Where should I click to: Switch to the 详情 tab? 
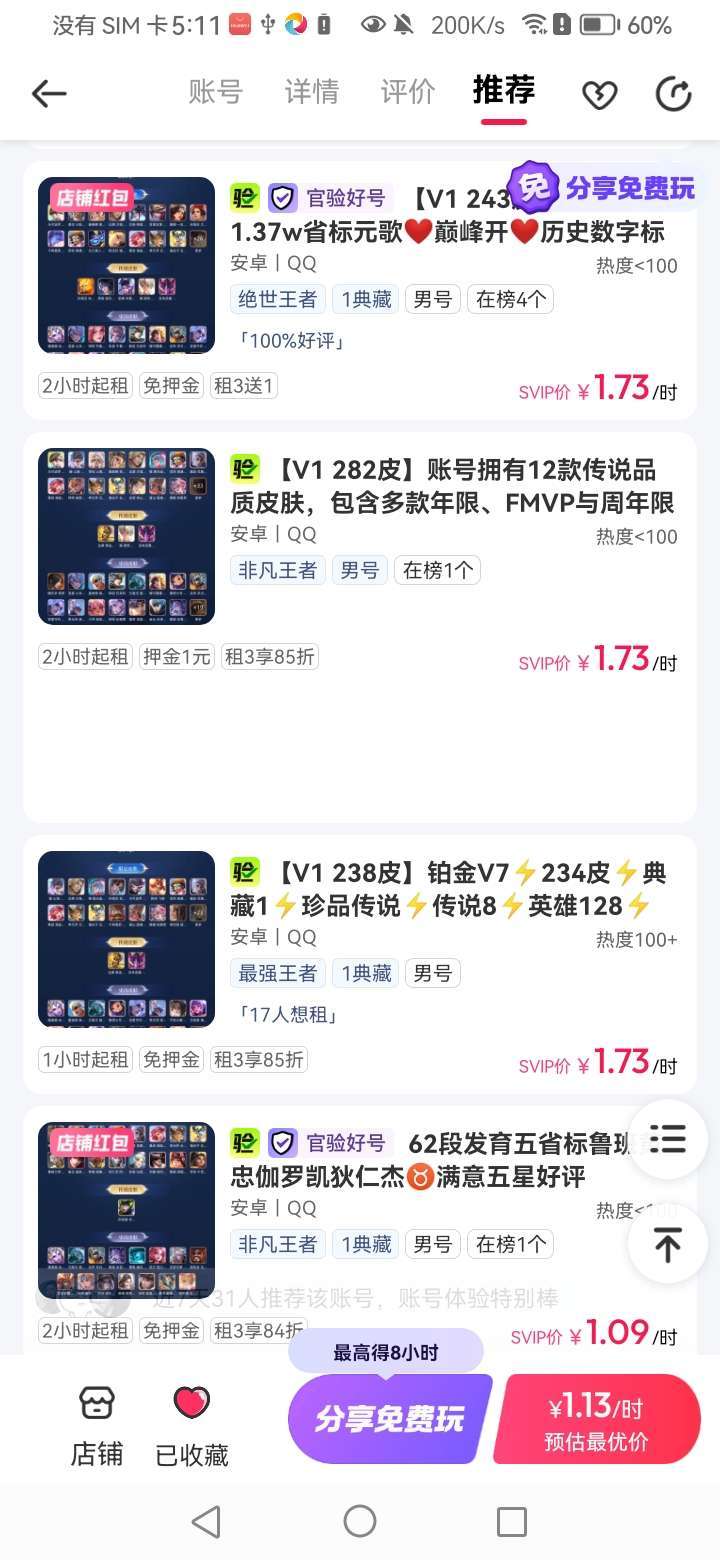(312, 92)
